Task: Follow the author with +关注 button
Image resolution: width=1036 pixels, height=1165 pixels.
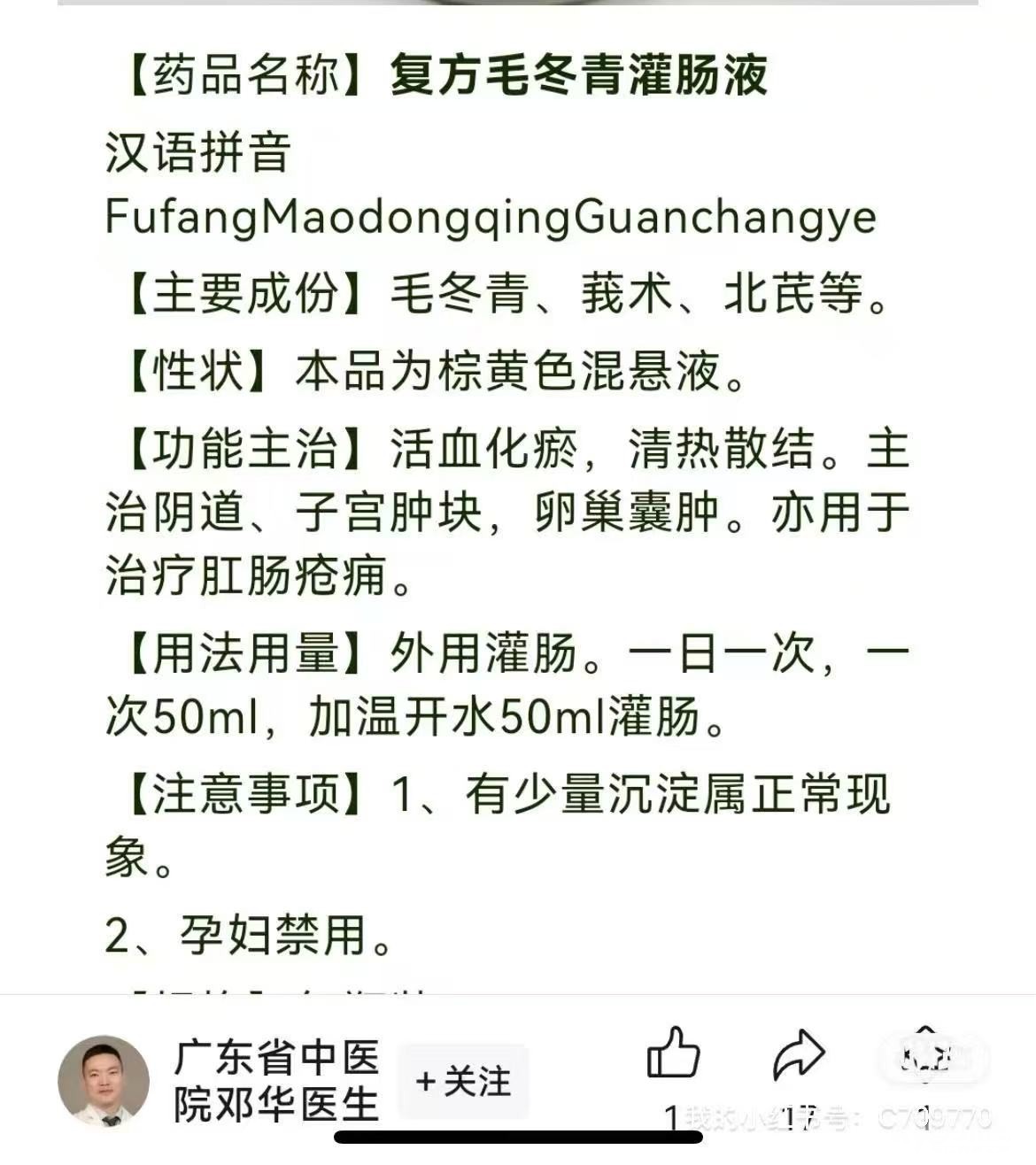Action: point(463,1081)
